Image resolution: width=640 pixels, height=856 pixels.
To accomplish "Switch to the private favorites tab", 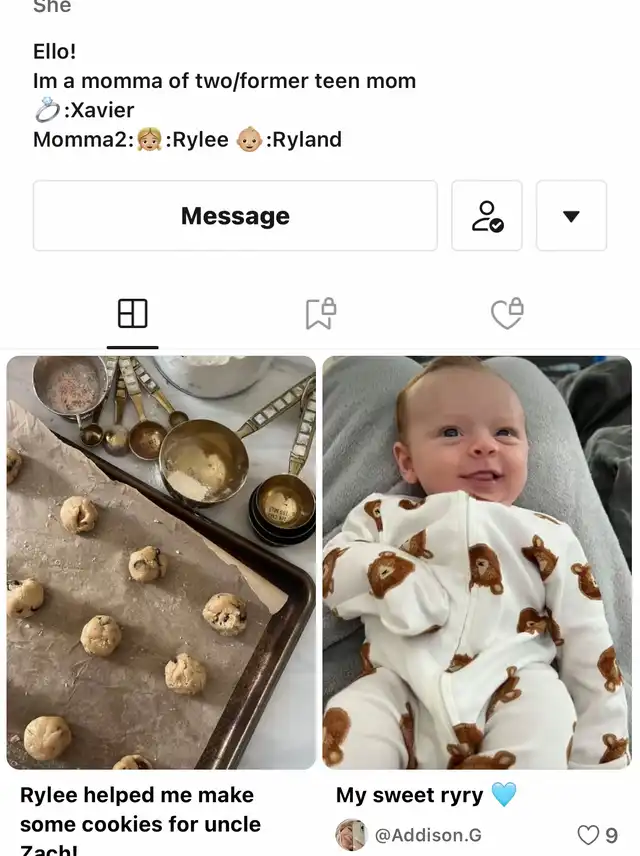I will 320,314.
